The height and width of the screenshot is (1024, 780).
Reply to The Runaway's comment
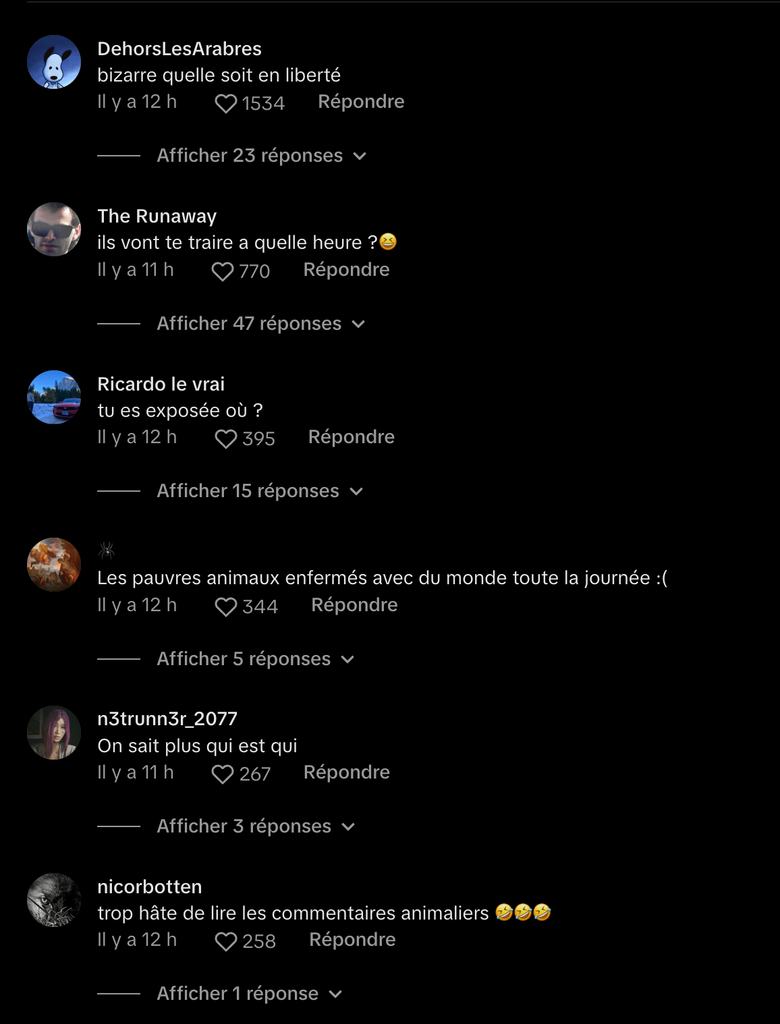[346, 270]
